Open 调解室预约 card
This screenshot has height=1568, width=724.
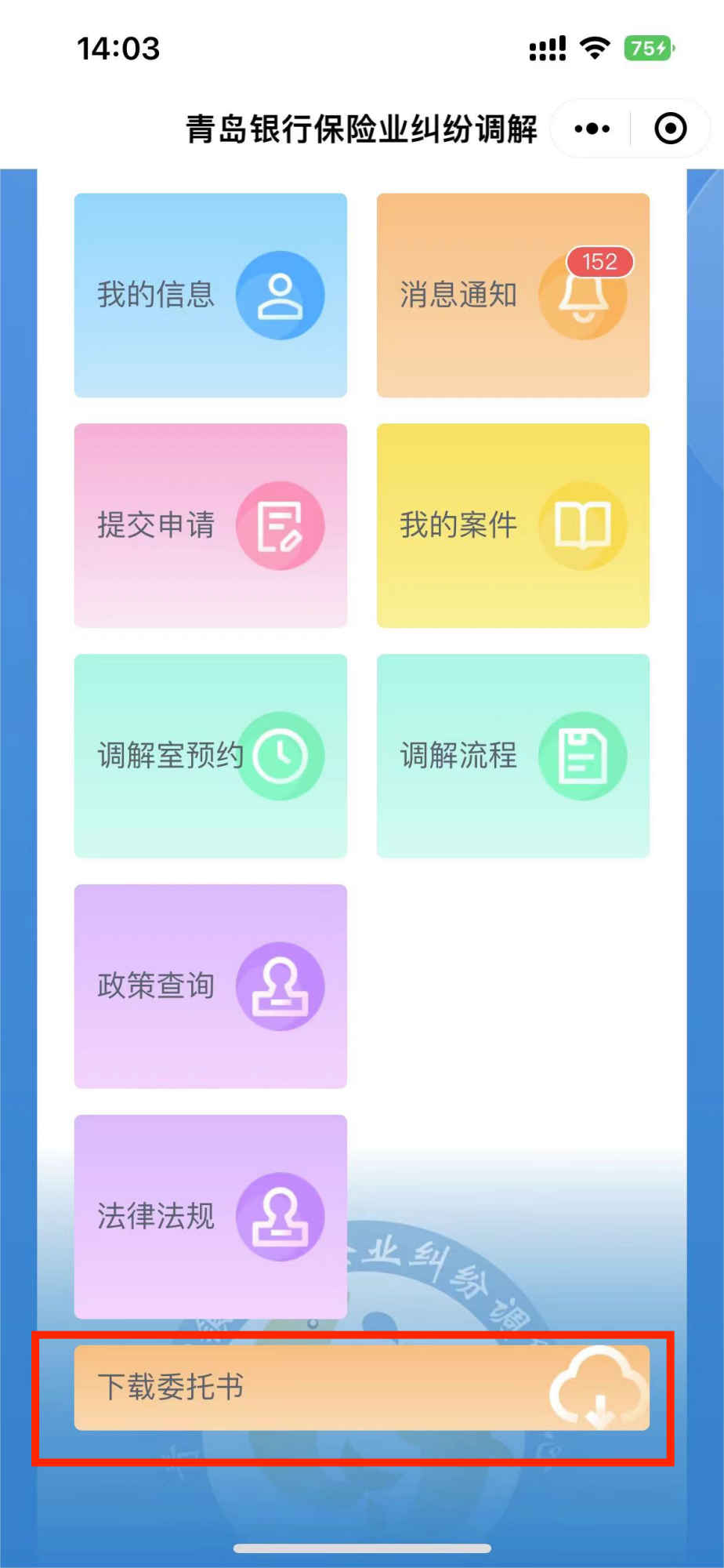click(x=210, y=756)
